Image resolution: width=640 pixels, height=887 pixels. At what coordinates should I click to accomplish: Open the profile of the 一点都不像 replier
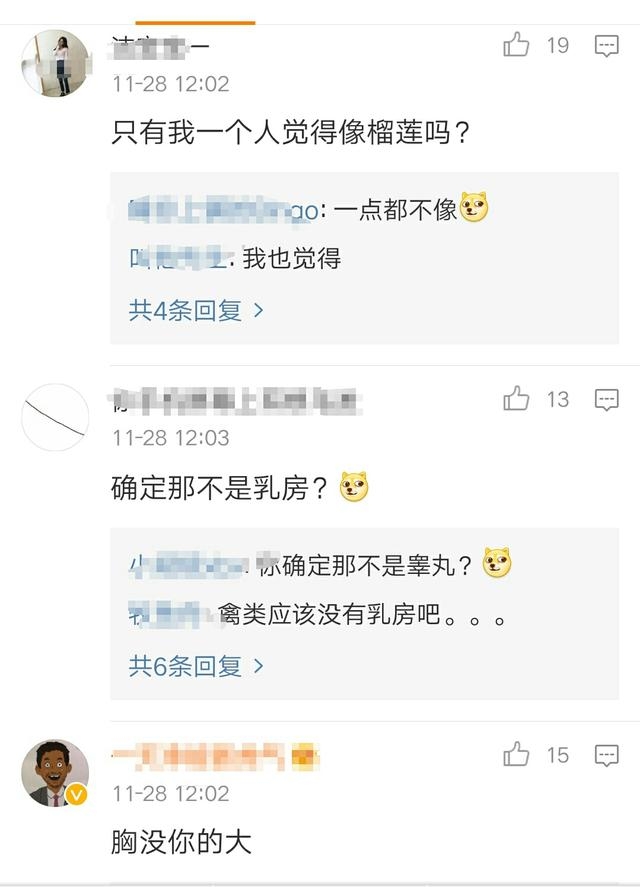224,210
